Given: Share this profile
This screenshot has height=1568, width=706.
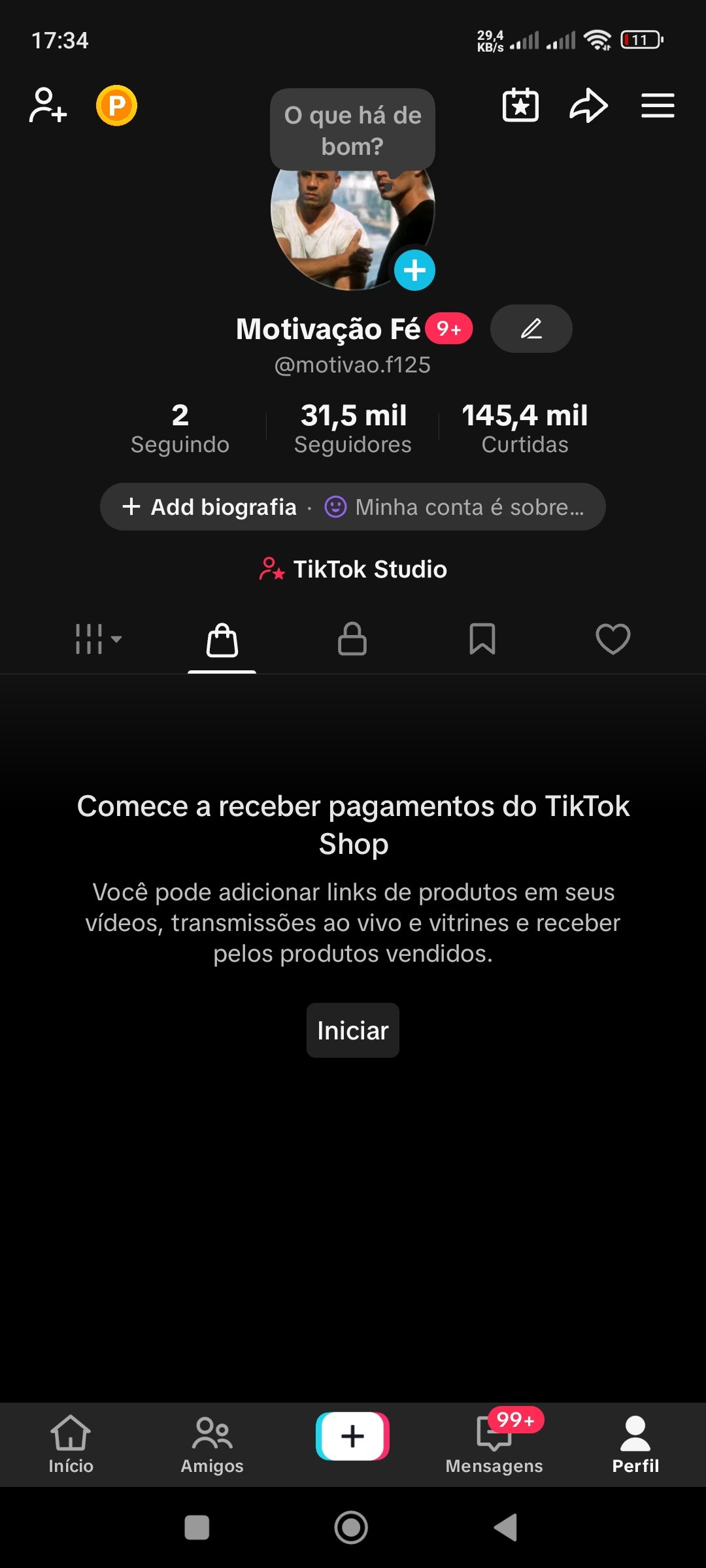Looking at the screenshot, I should [588, 105].
